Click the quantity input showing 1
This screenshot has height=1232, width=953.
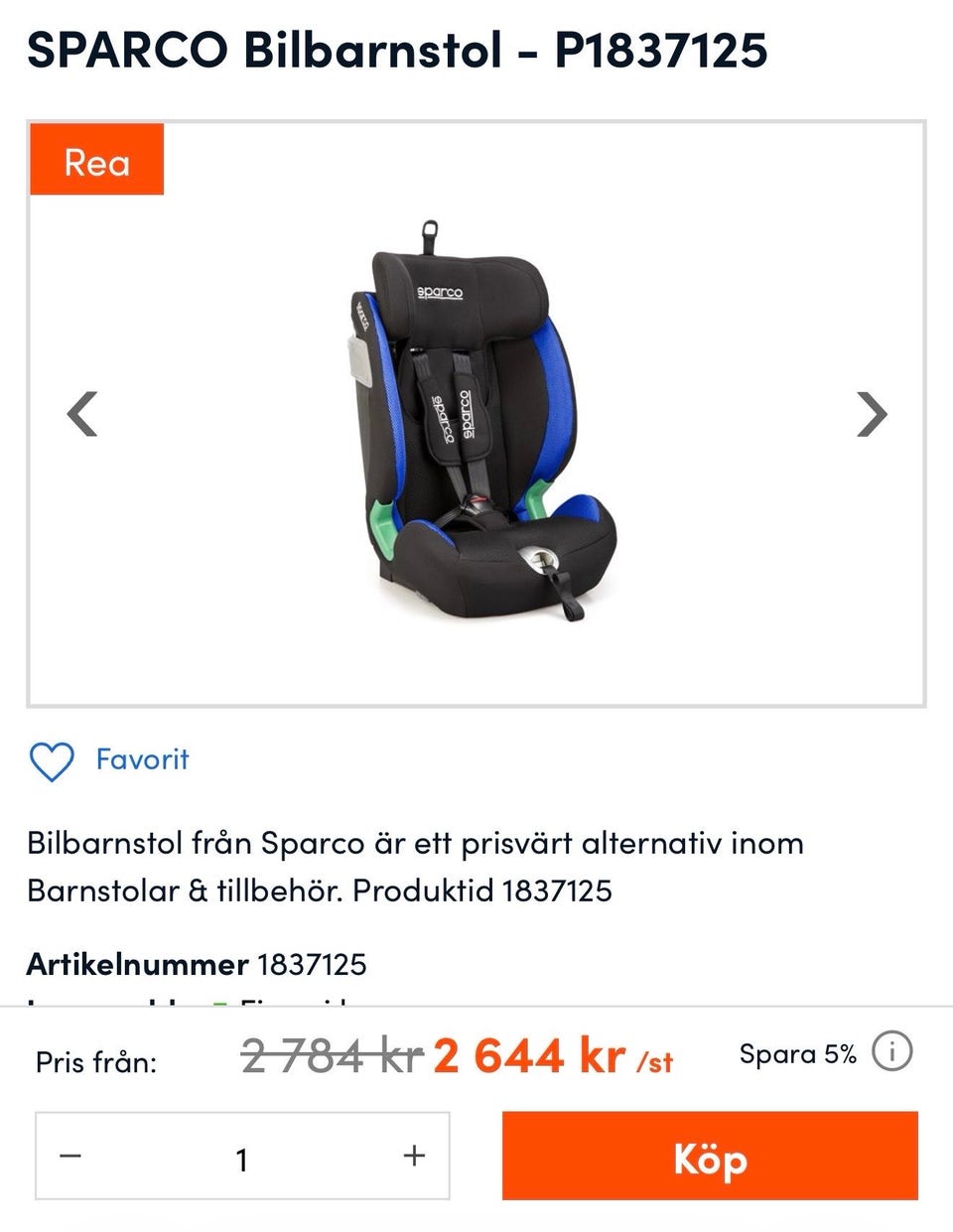click(243, 1156)
